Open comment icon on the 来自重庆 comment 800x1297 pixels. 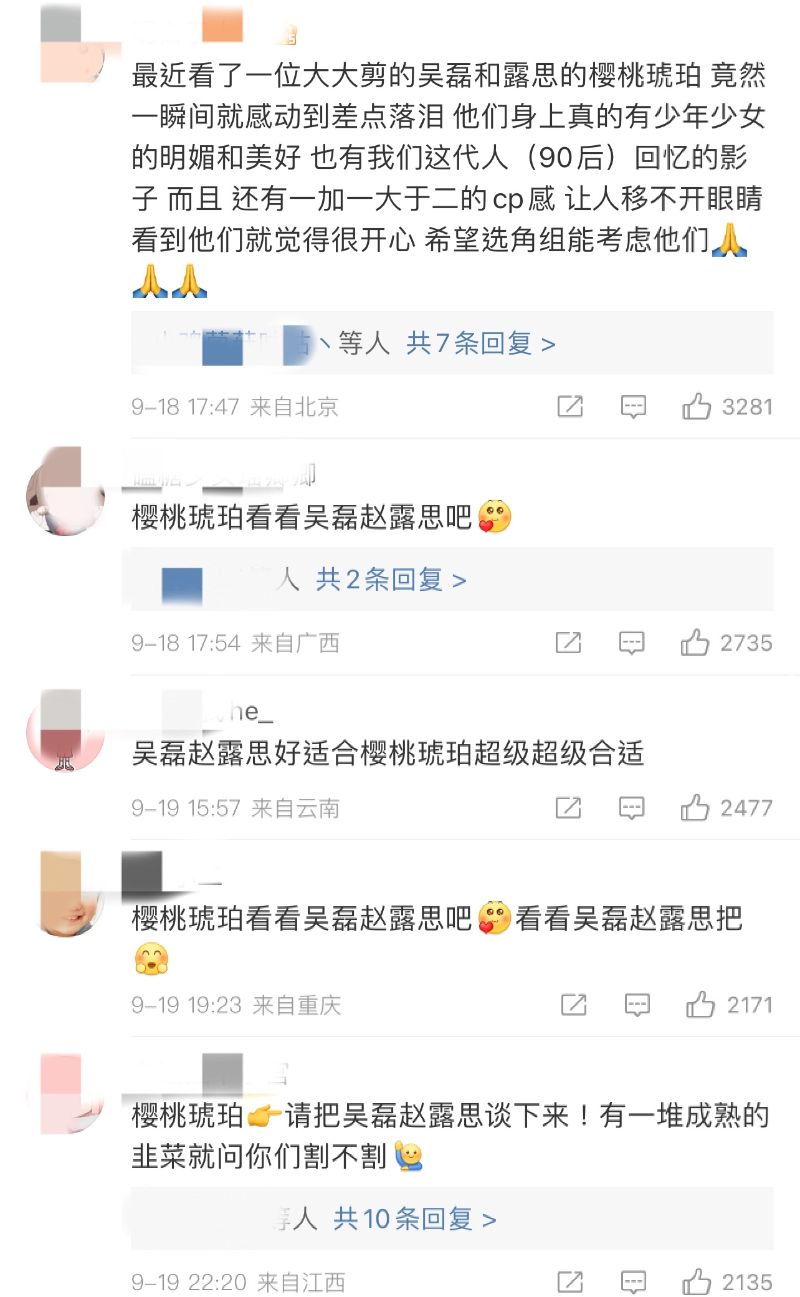coord(637,1005)
